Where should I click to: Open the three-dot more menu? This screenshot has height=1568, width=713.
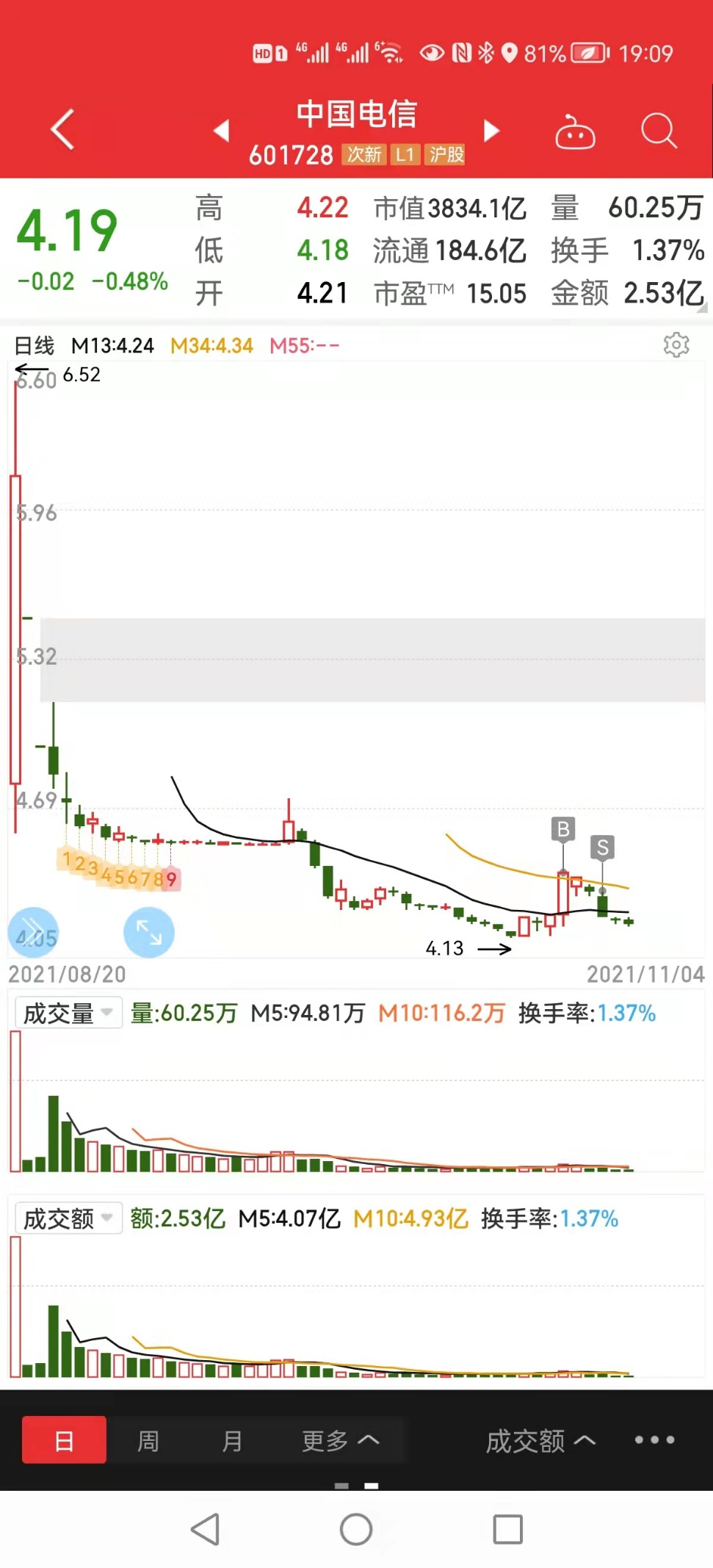(654, 1440)
